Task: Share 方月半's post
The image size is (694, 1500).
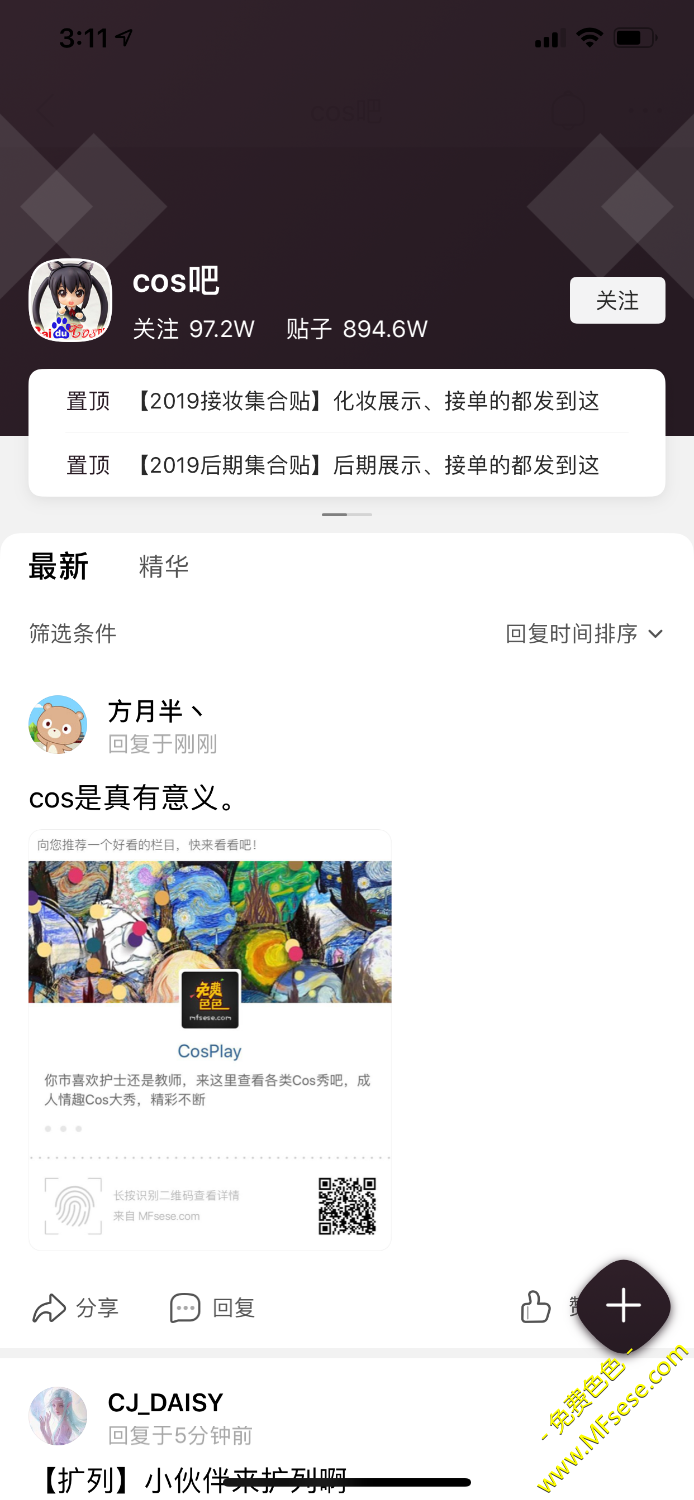Action: (76, 1308)
